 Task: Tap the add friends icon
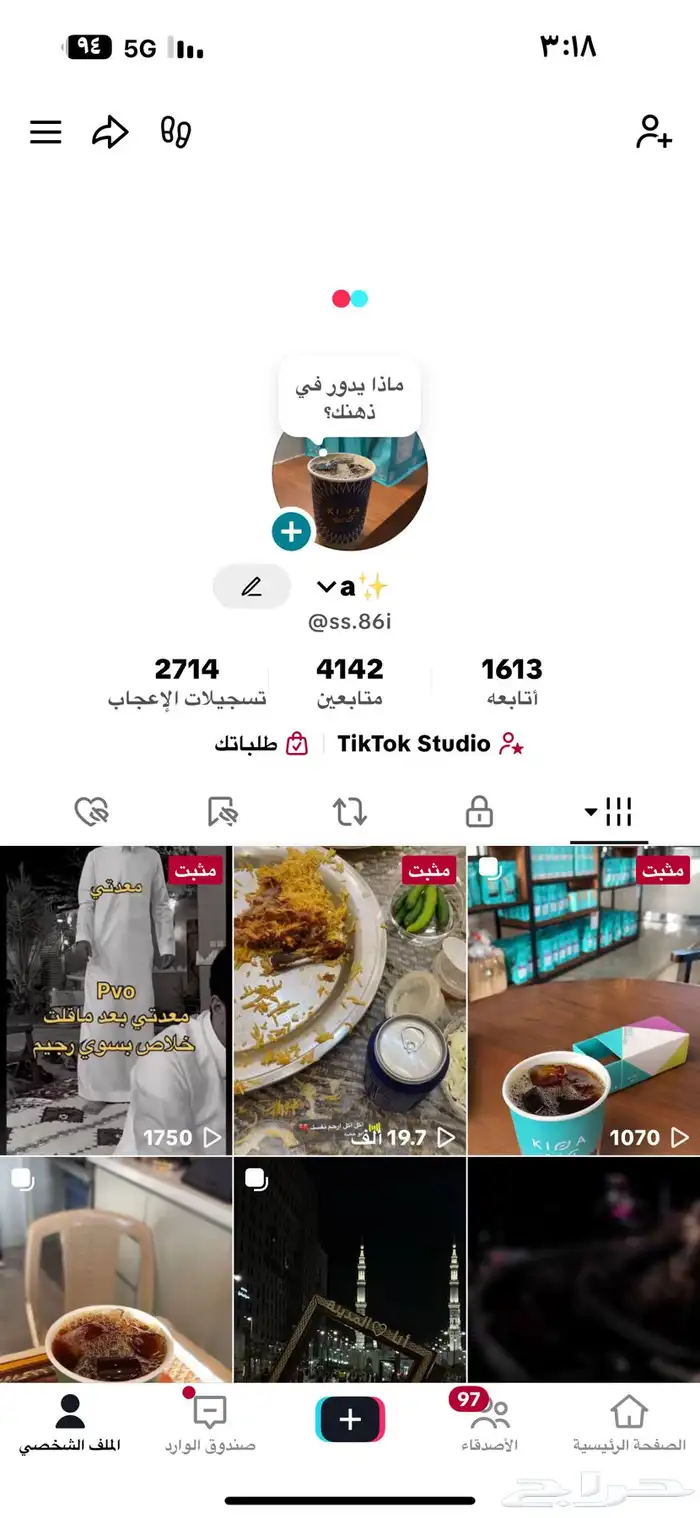[x=654, y=132]
